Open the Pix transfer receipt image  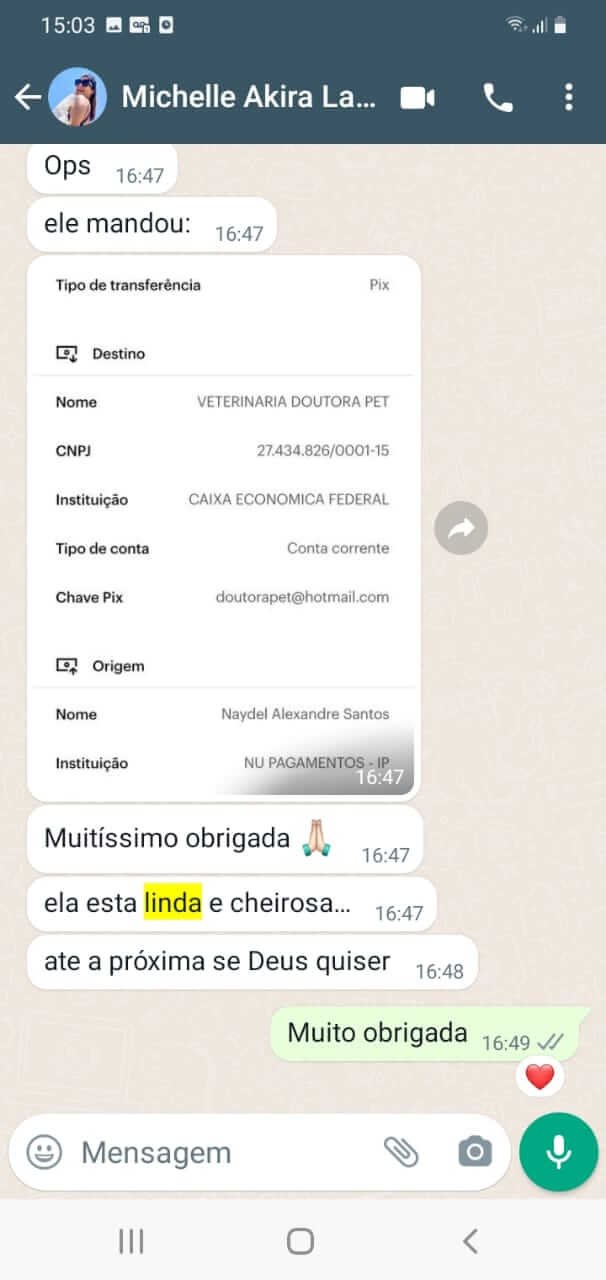(223, 527)
